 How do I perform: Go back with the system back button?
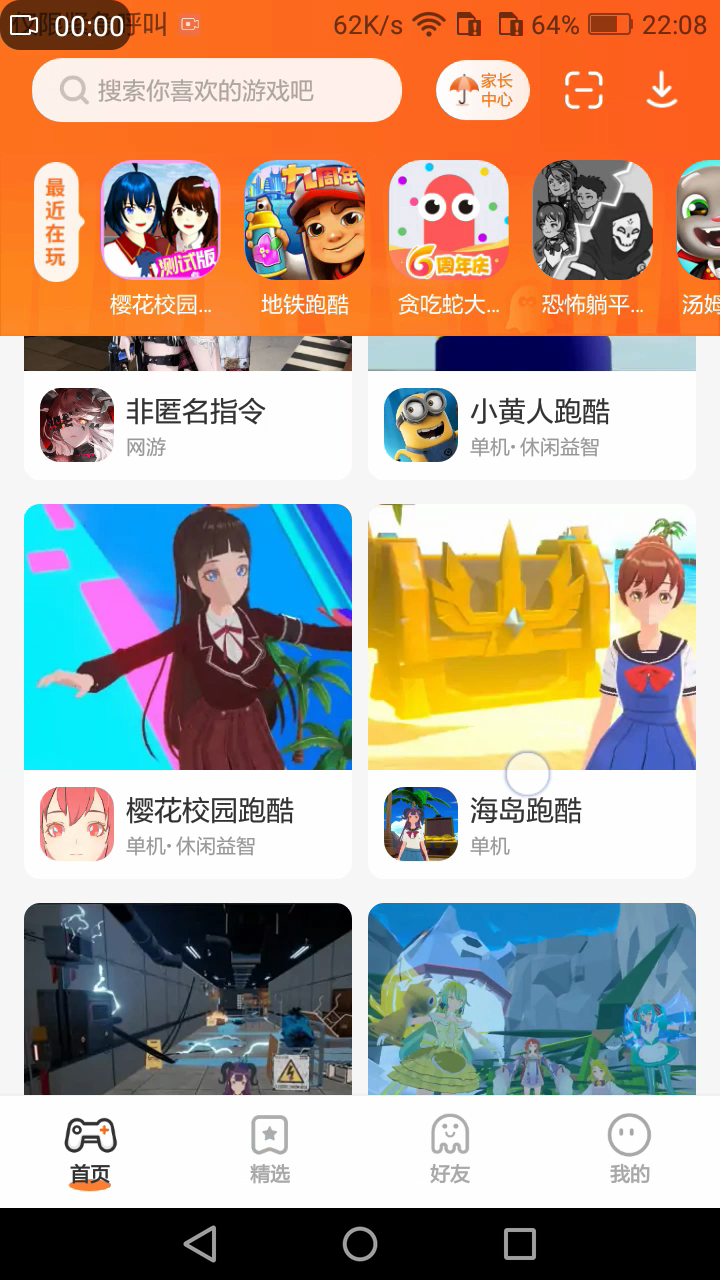point(200,1244)
